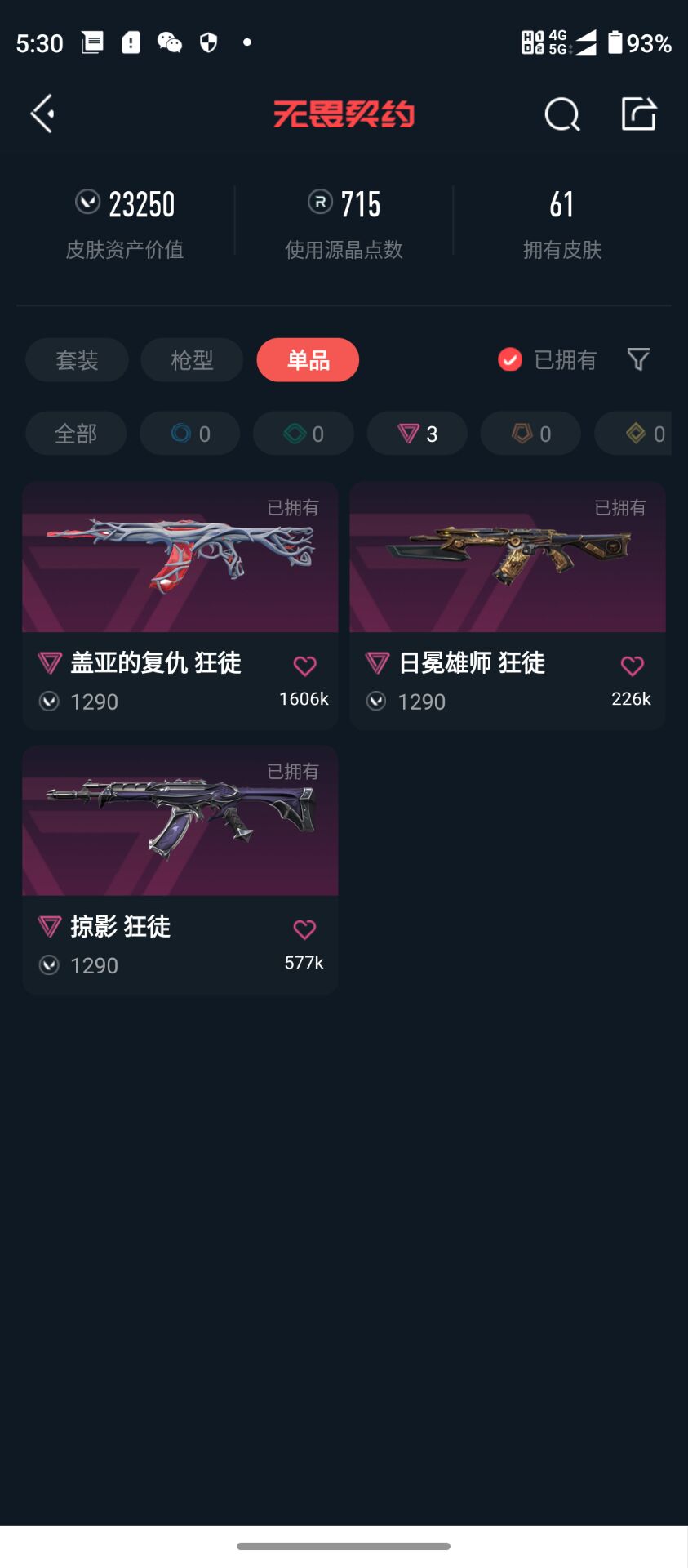Image resolution: width=688 pixels, height=1568 pixels.
Task: Filter by the orange pentagon rarity chip
Action: pyautogui.click(x=530, y=434)
